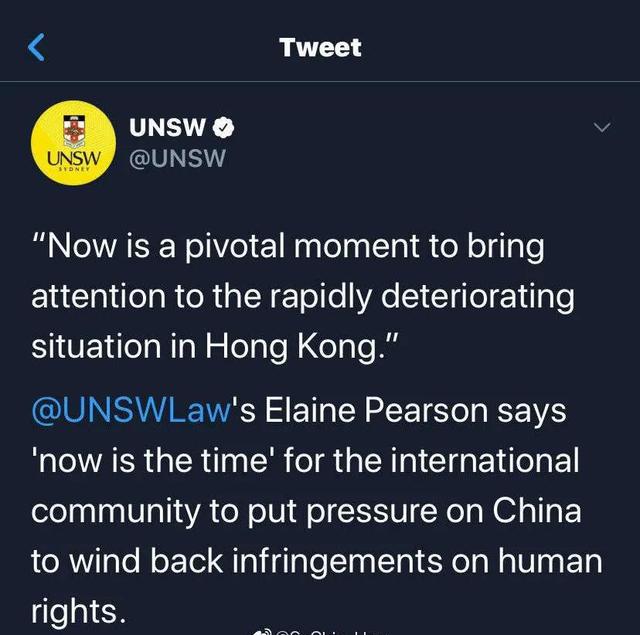
Task: Expand the tweet options chevron
Action: [602, 127]
